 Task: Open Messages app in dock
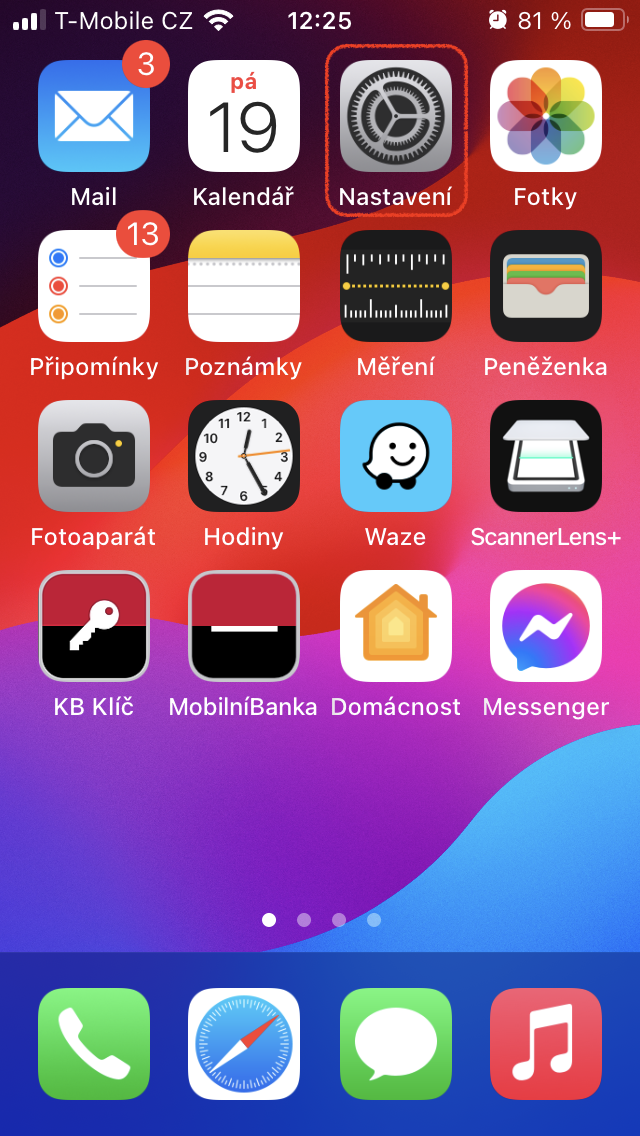click(396, 1044)
